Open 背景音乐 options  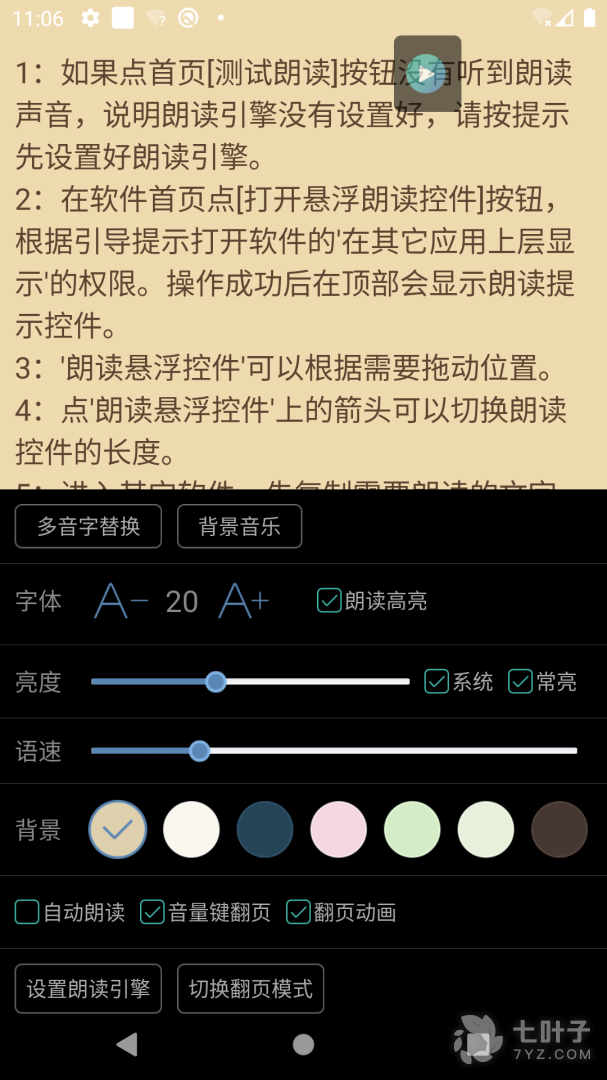pos(239,527)
